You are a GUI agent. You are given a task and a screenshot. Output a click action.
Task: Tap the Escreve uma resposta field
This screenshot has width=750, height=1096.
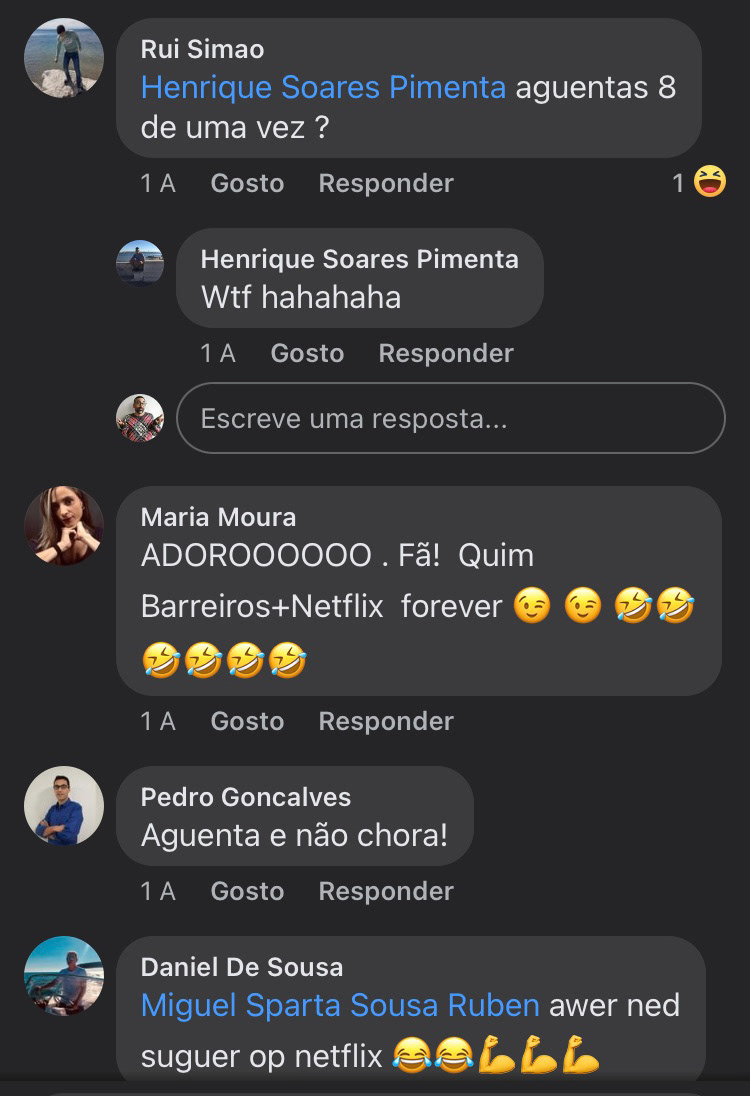450,418
